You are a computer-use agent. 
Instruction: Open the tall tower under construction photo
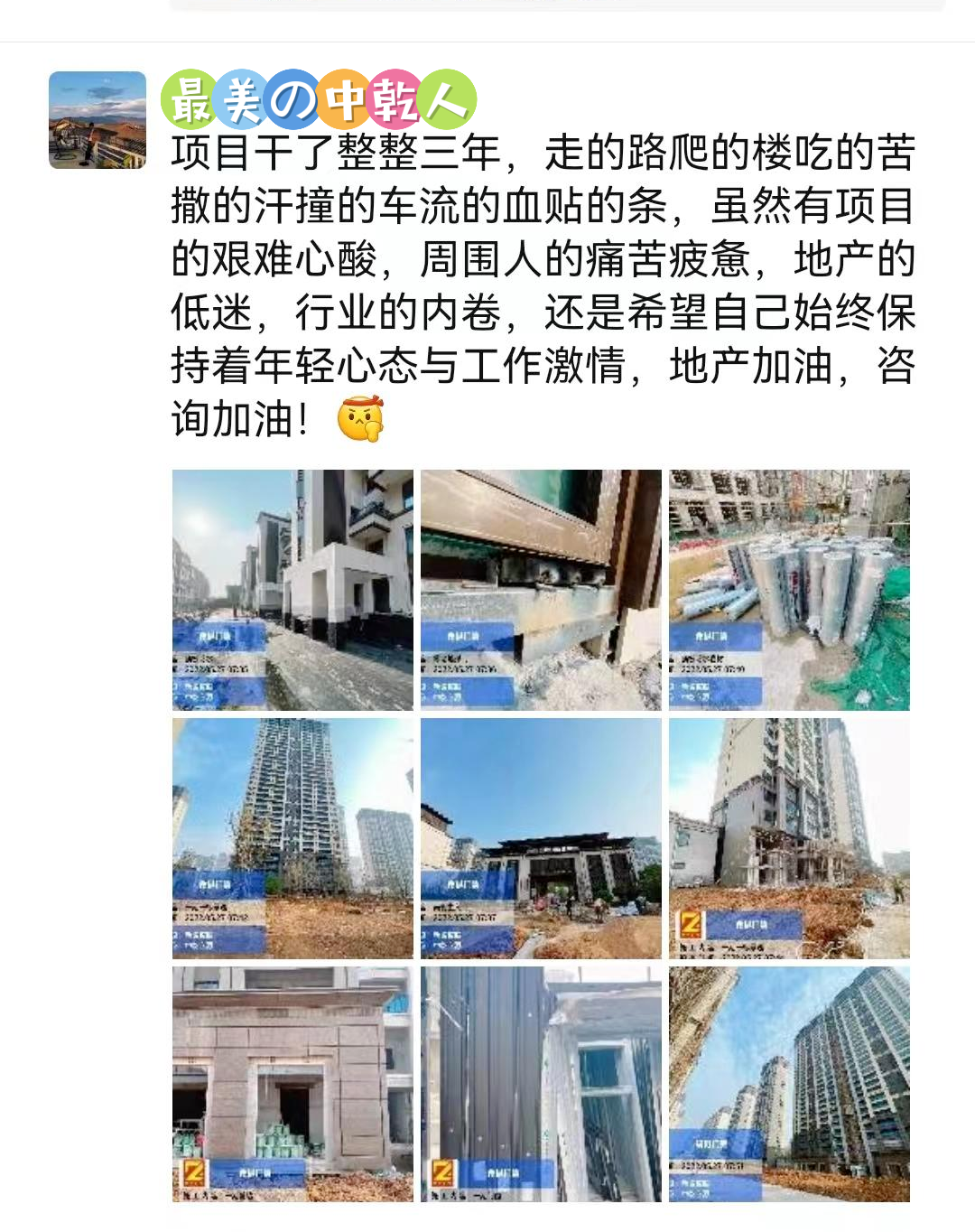point(292,837)
